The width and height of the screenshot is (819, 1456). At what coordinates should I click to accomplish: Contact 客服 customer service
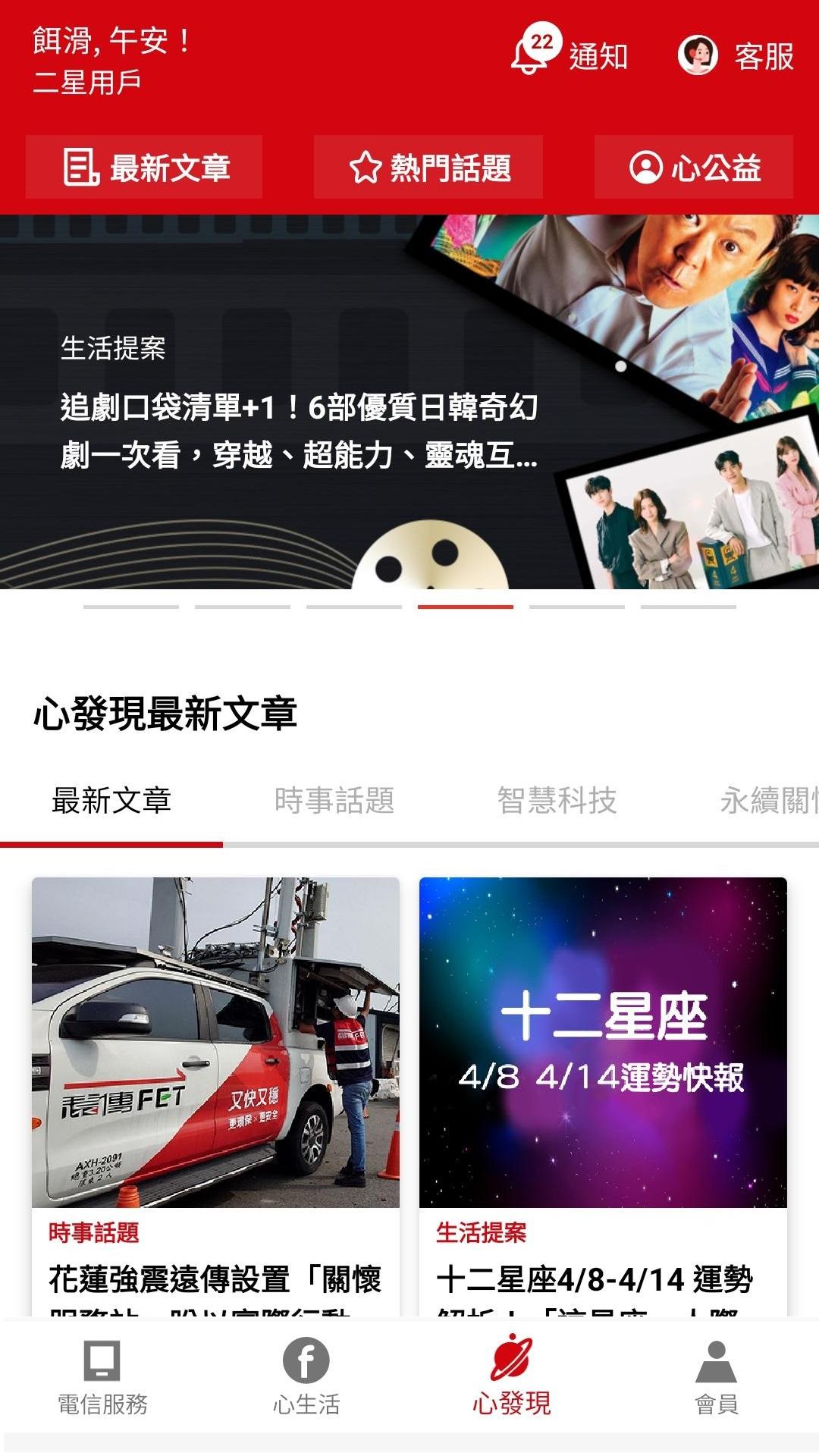(736, 55)
